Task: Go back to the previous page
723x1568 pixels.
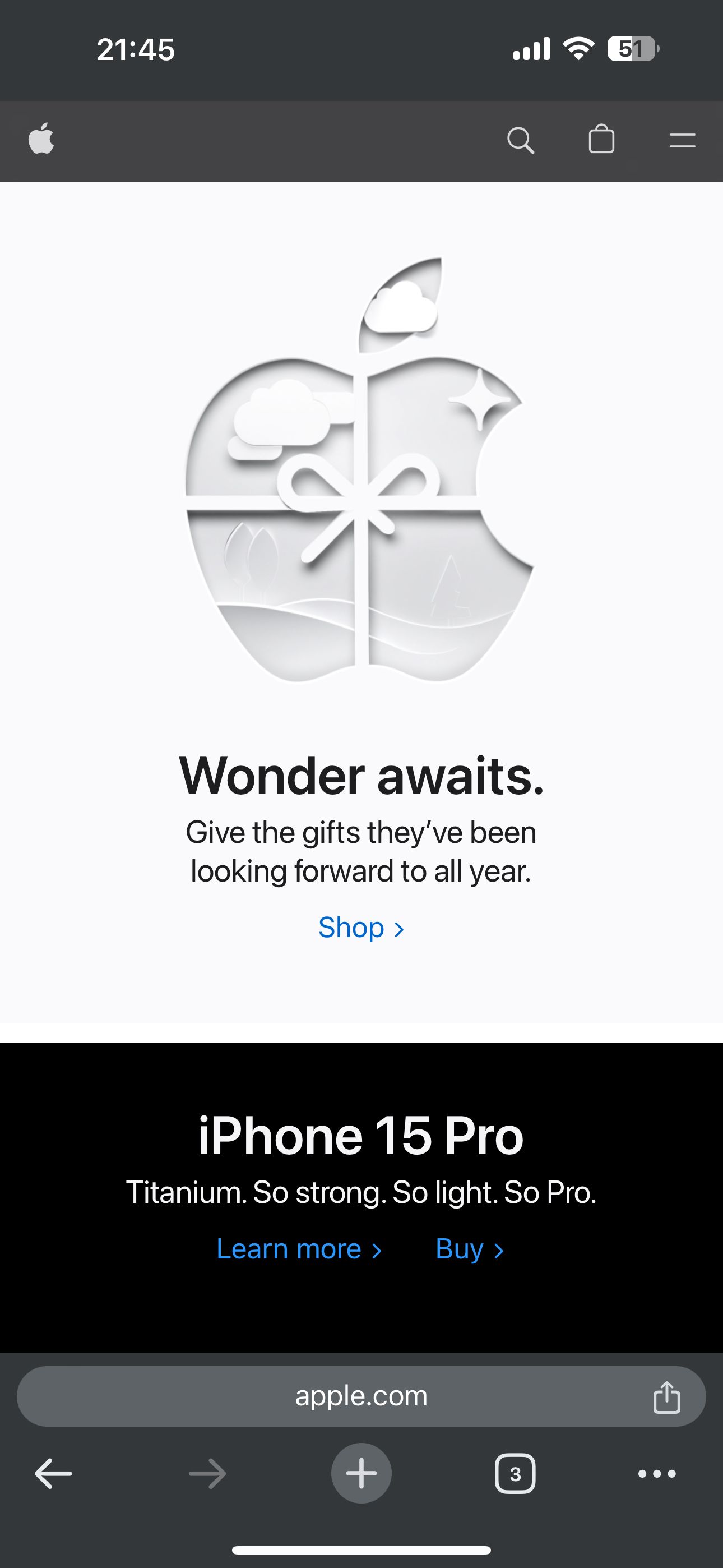Action: pyautogui.click(x=54, y=1474)
